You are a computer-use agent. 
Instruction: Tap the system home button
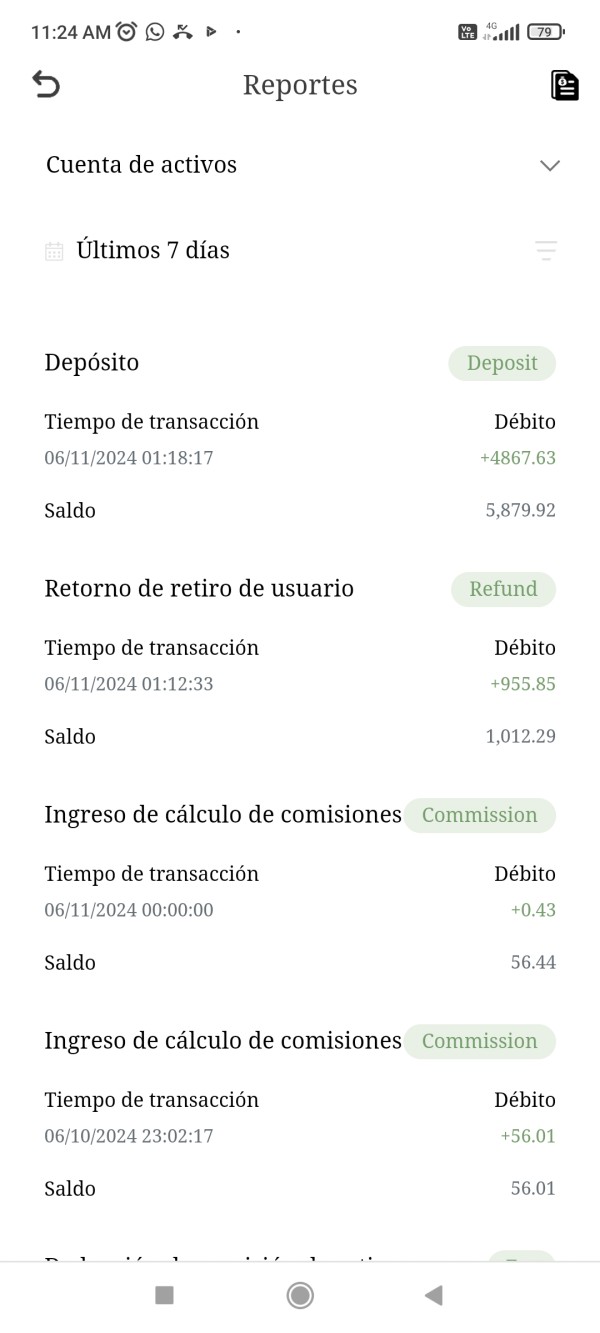[300, 1296]
